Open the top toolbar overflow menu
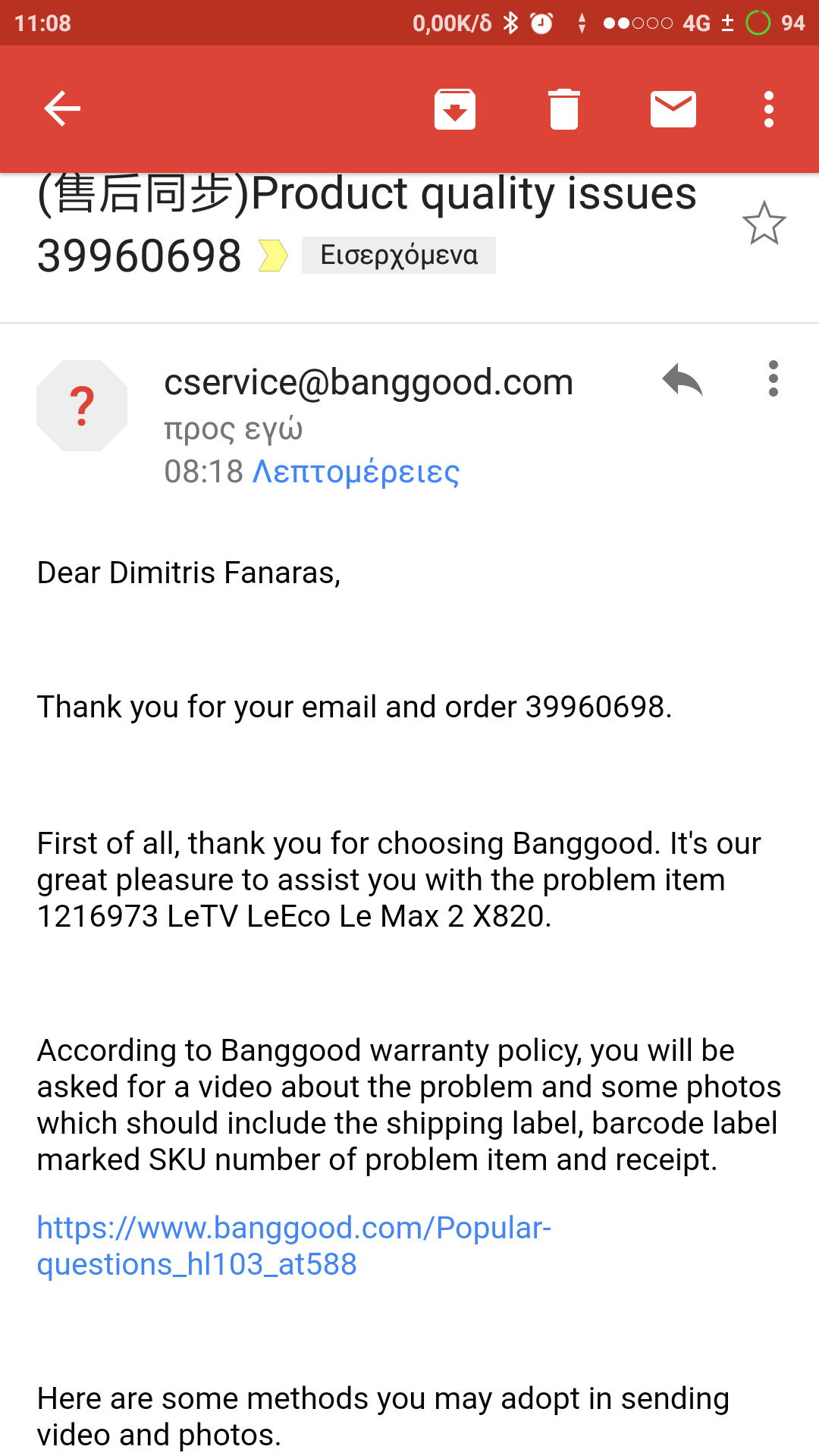The width and height of the screenshot is (819, 1456). click(769, 109)
